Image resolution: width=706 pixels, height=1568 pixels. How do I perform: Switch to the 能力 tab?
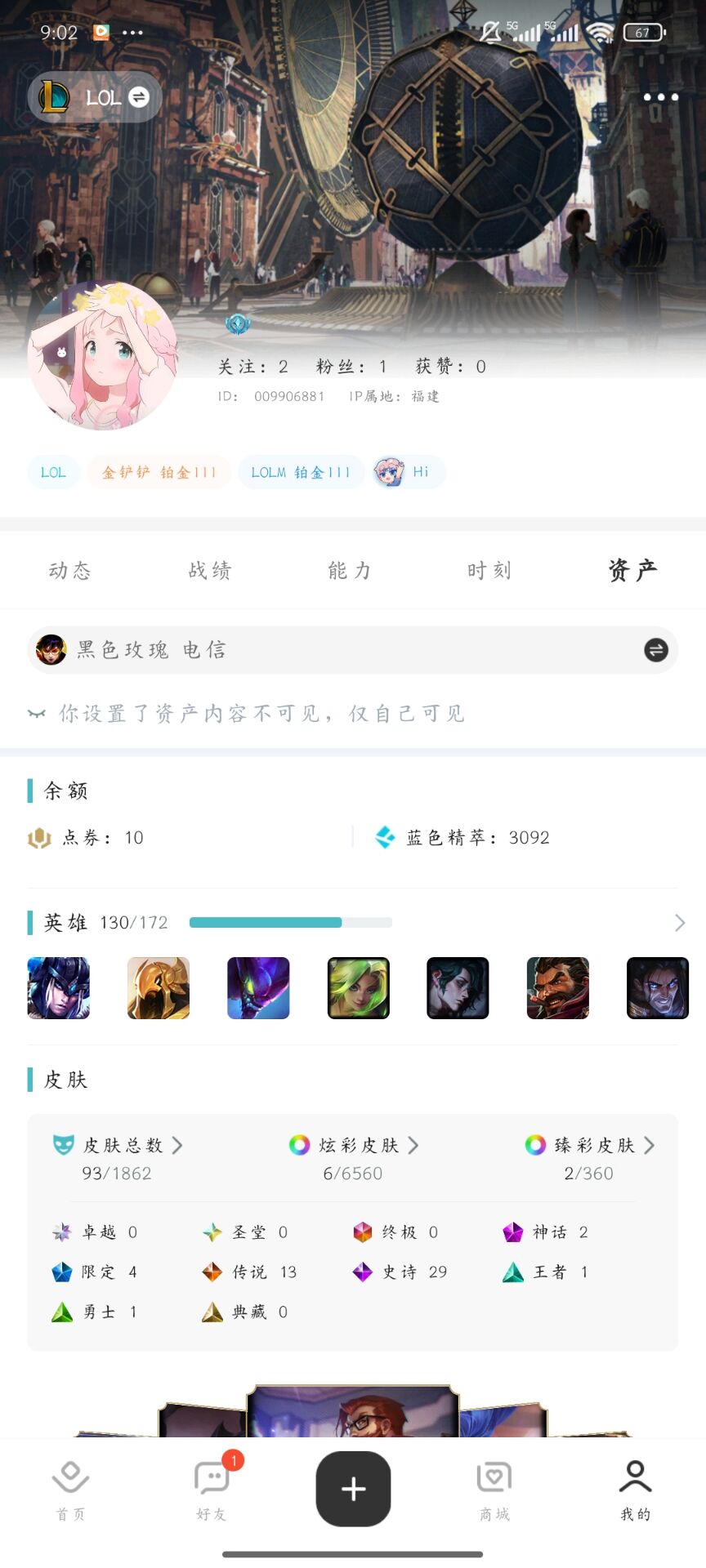[350, 570]
